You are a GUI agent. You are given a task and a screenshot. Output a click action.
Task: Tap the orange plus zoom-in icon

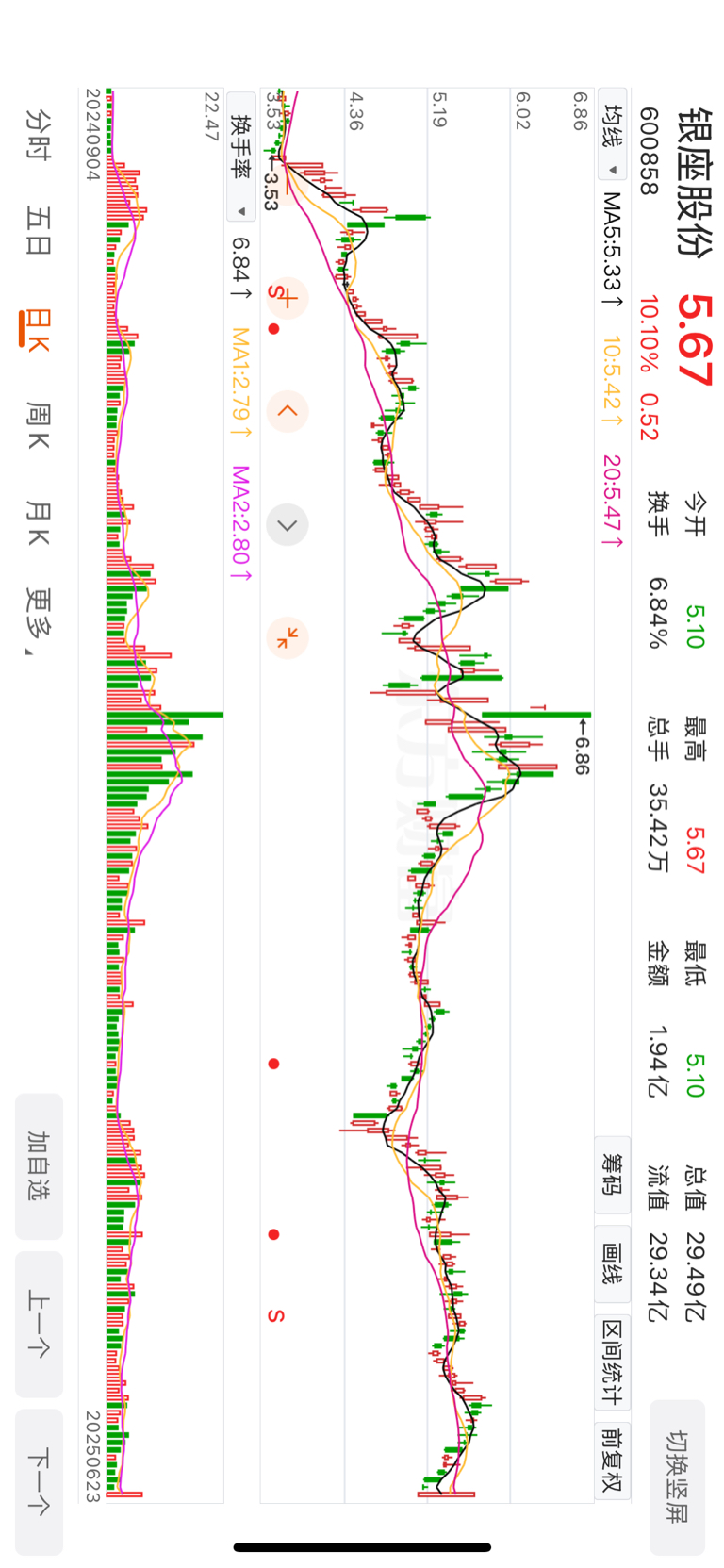pos(288,299)
